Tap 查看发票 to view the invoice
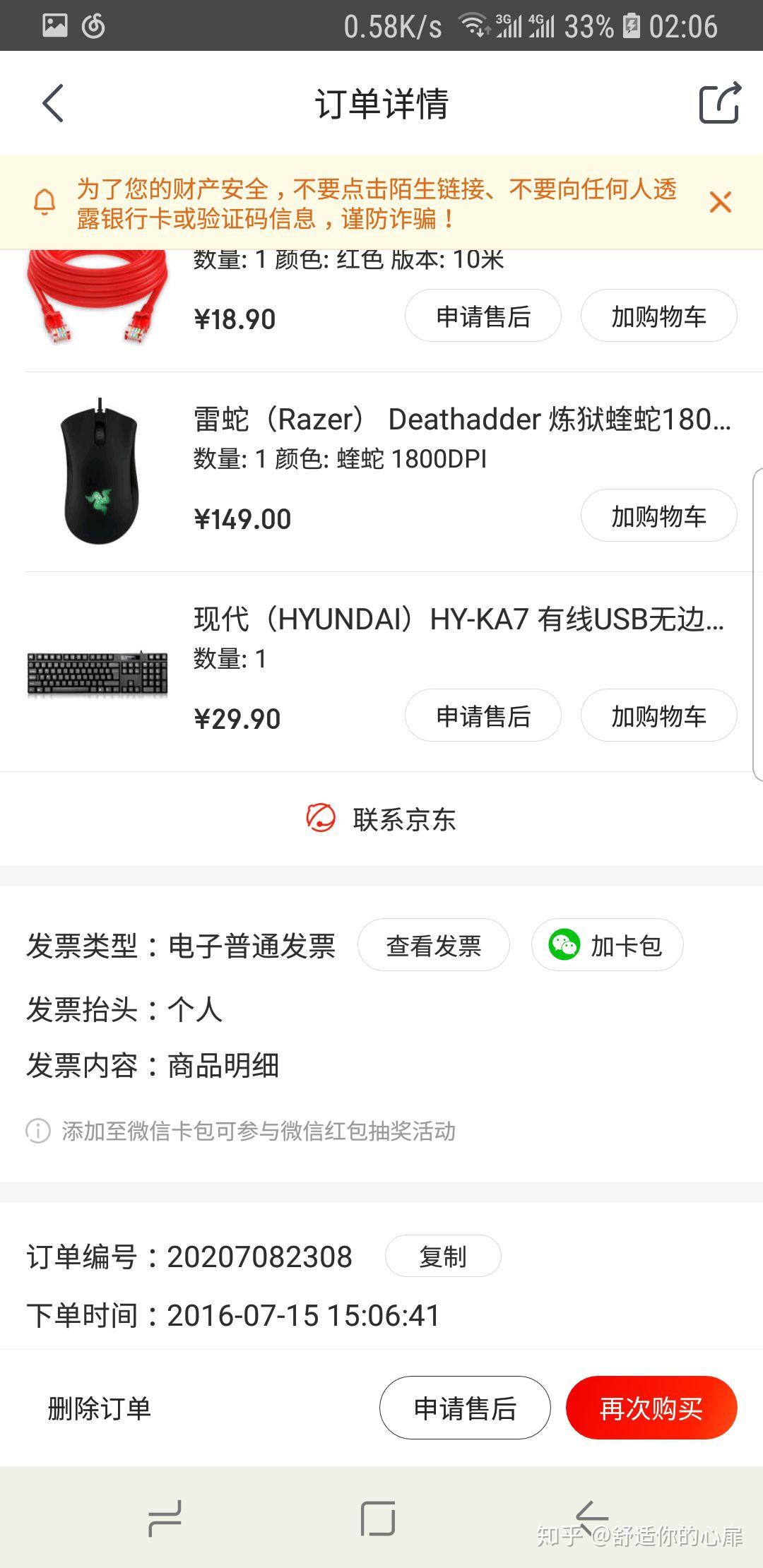The image size is (763, 1568). [x=432, y=945]
